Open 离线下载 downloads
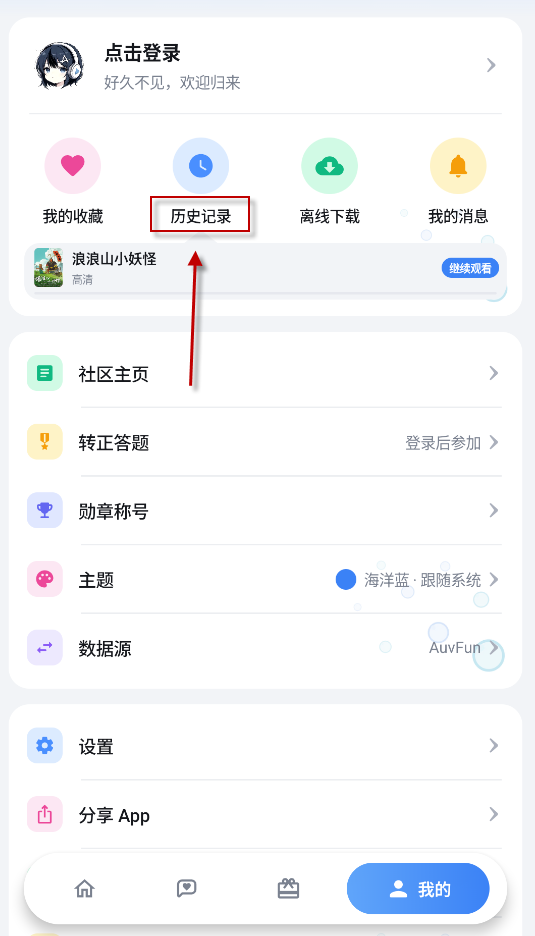 click(x=330, y=181)
